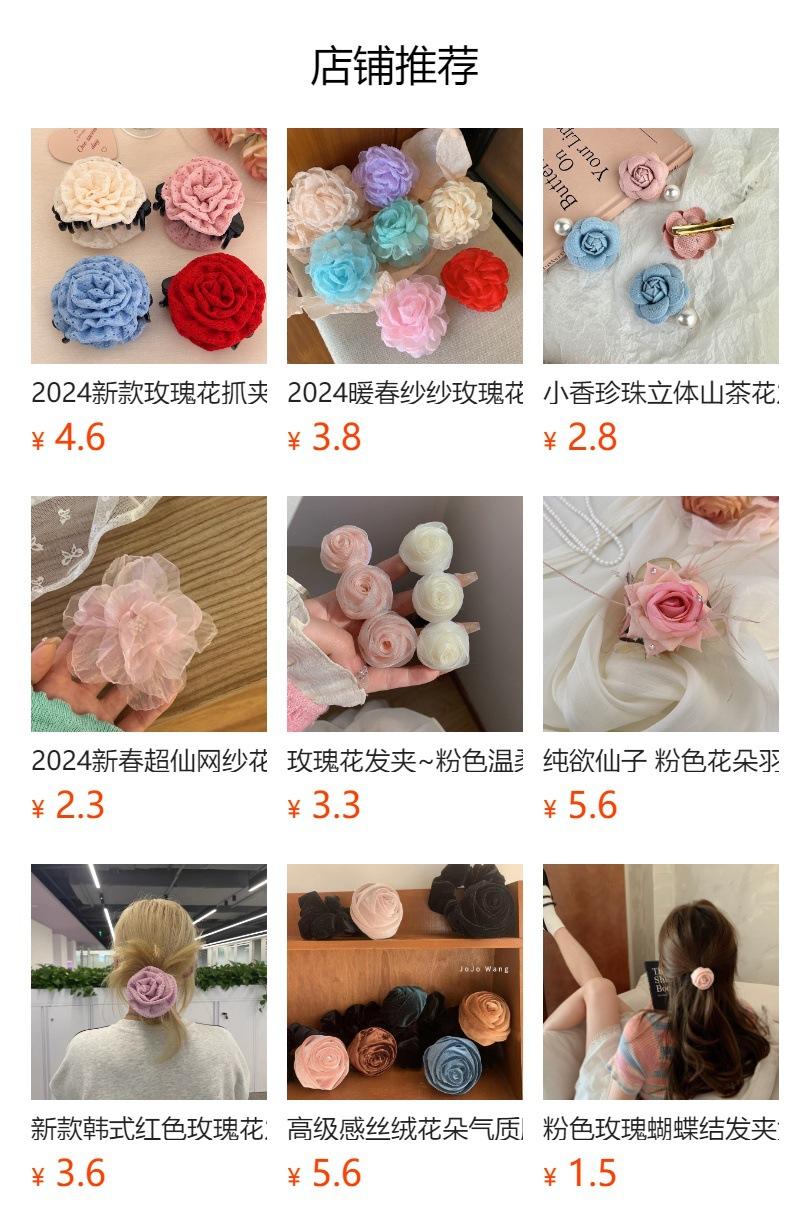View the 2024暖春纱纱玫瑰花 item
This screenshot has height=1232, width=790.
coord(405,246)
